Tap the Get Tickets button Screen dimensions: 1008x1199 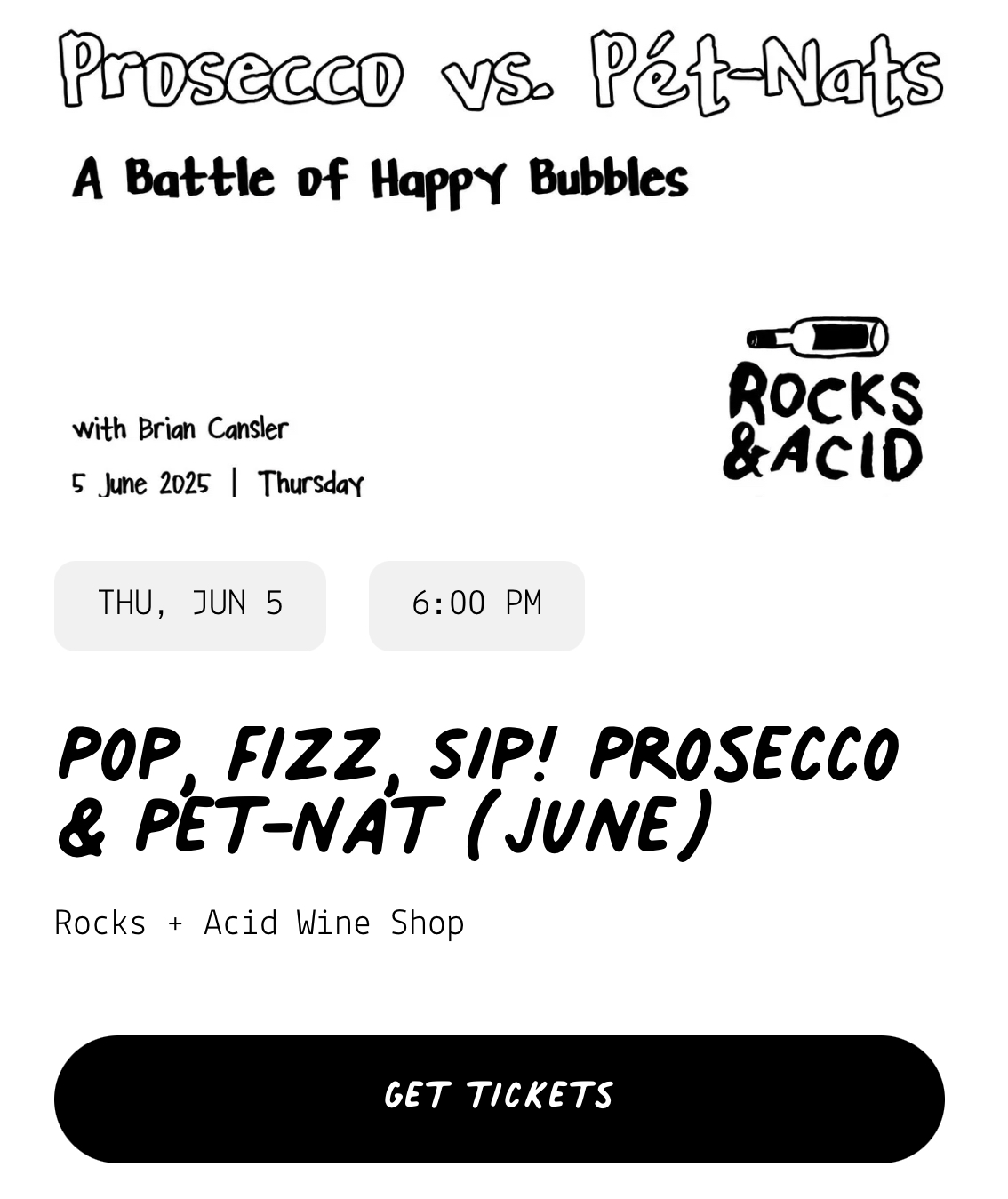click(x=499, y=1099)
